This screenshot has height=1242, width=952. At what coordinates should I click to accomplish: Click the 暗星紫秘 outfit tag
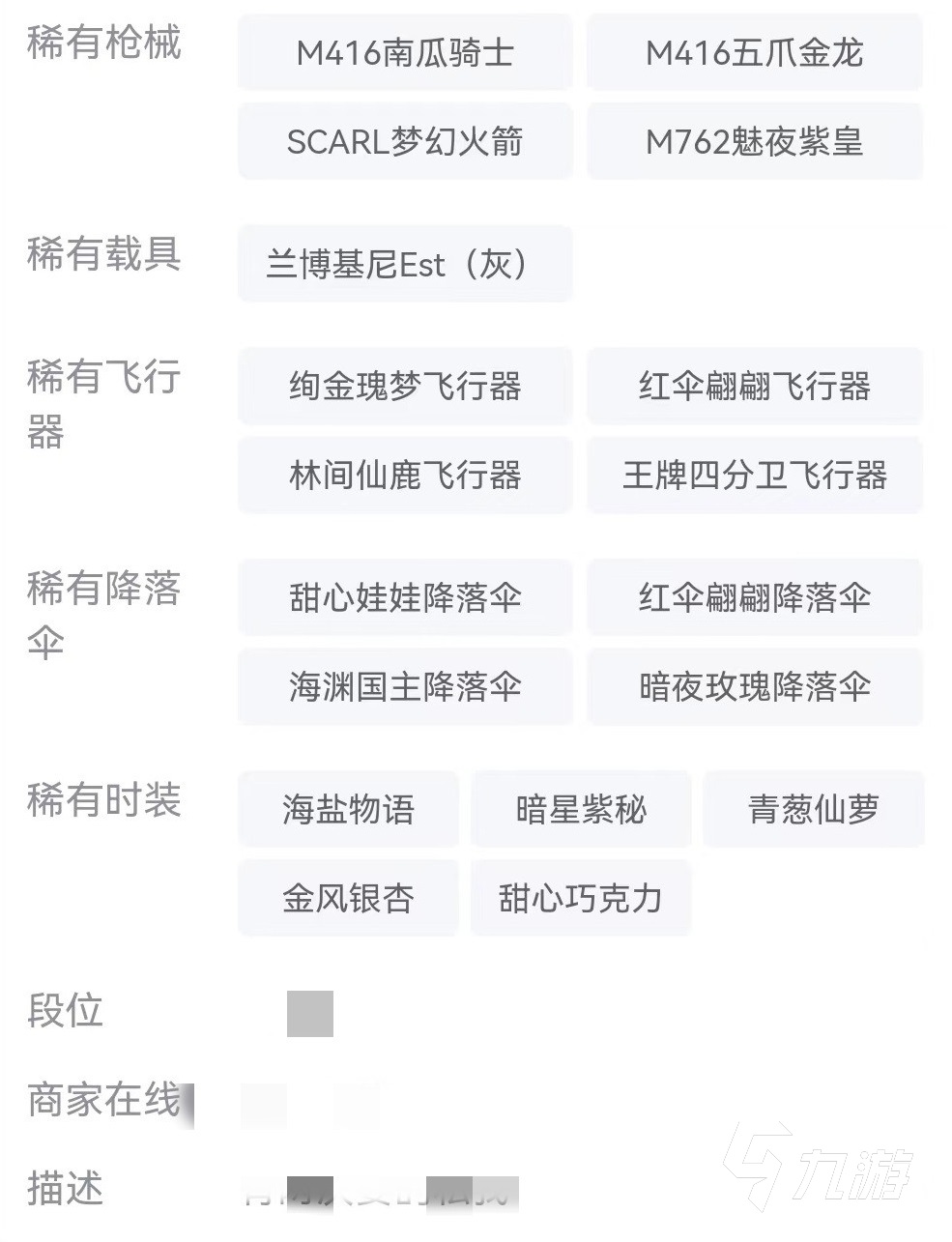(x=580, y=810)
